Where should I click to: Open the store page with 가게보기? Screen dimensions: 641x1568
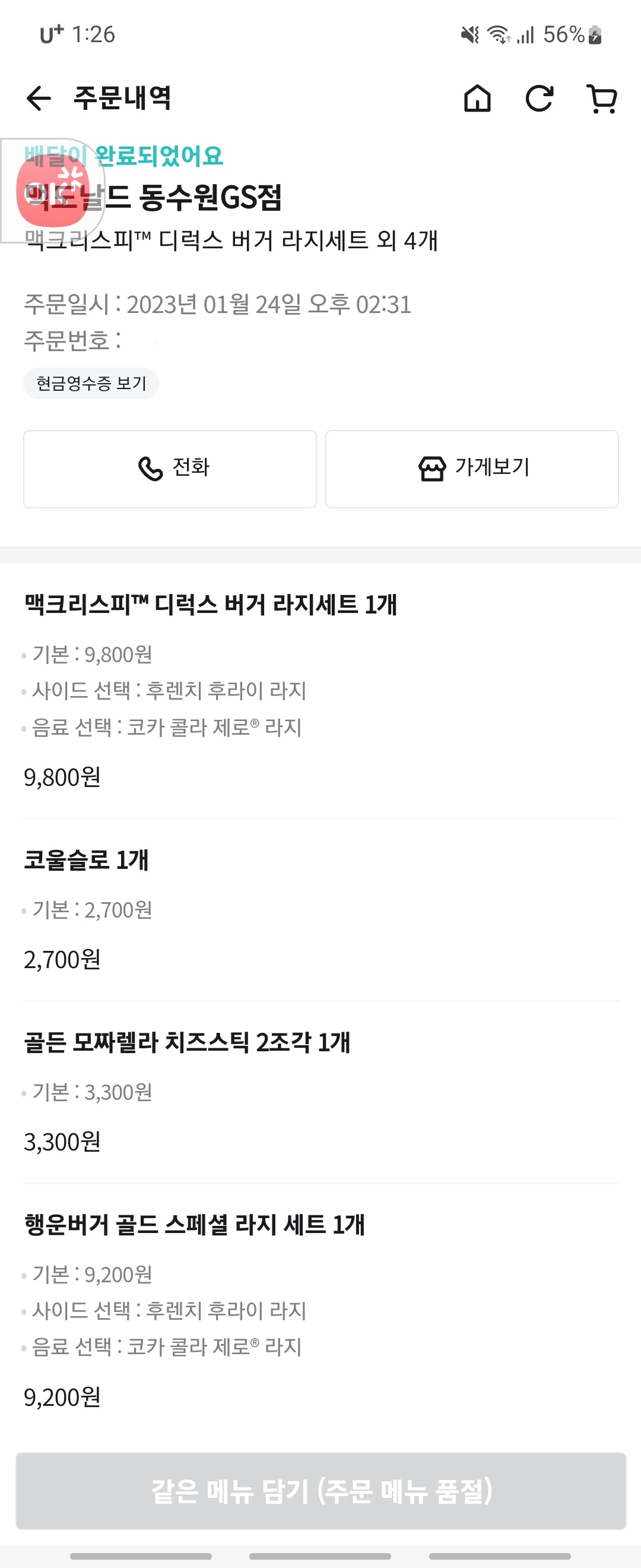[472, 467]
